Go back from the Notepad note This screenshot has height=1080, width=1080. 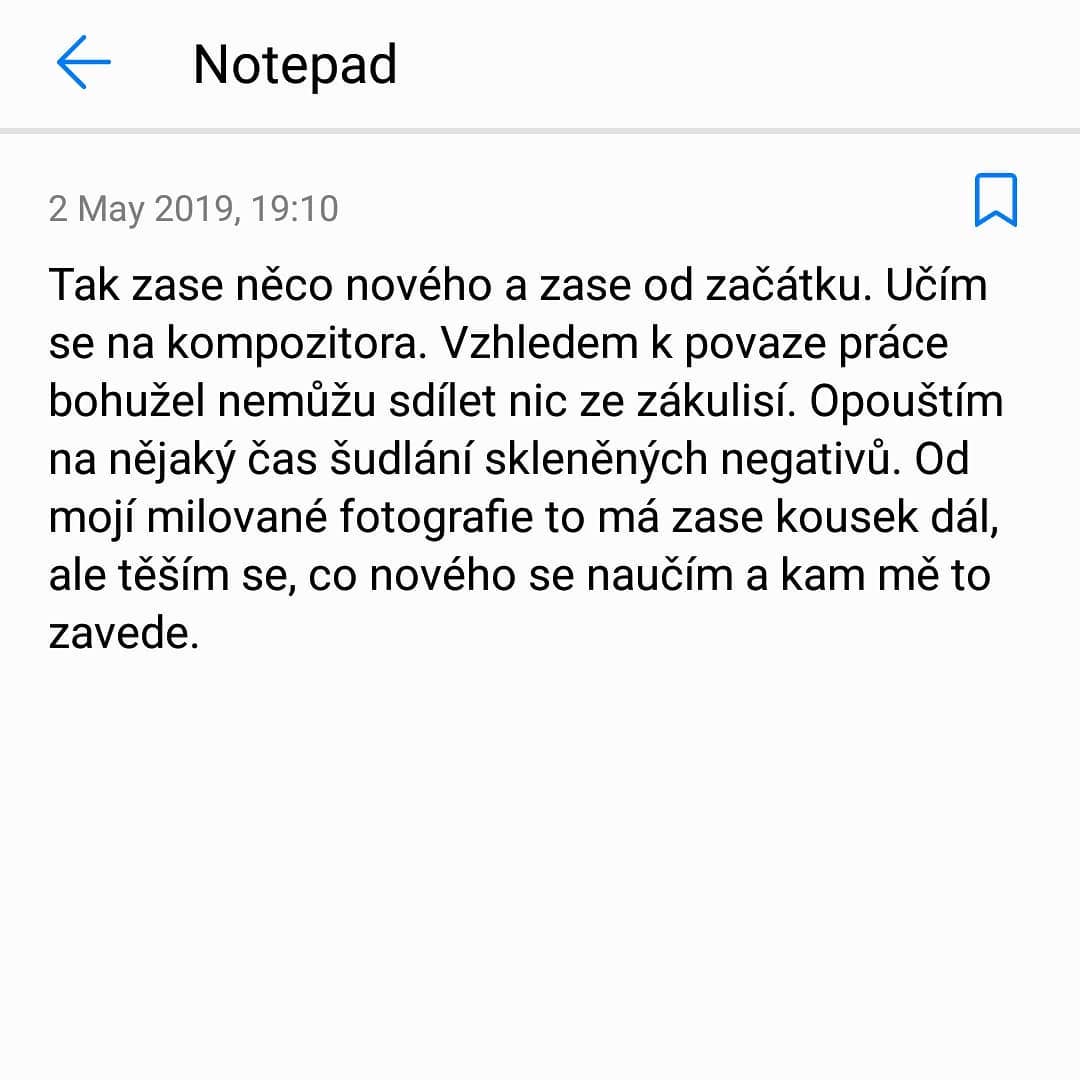coord(83,63)
